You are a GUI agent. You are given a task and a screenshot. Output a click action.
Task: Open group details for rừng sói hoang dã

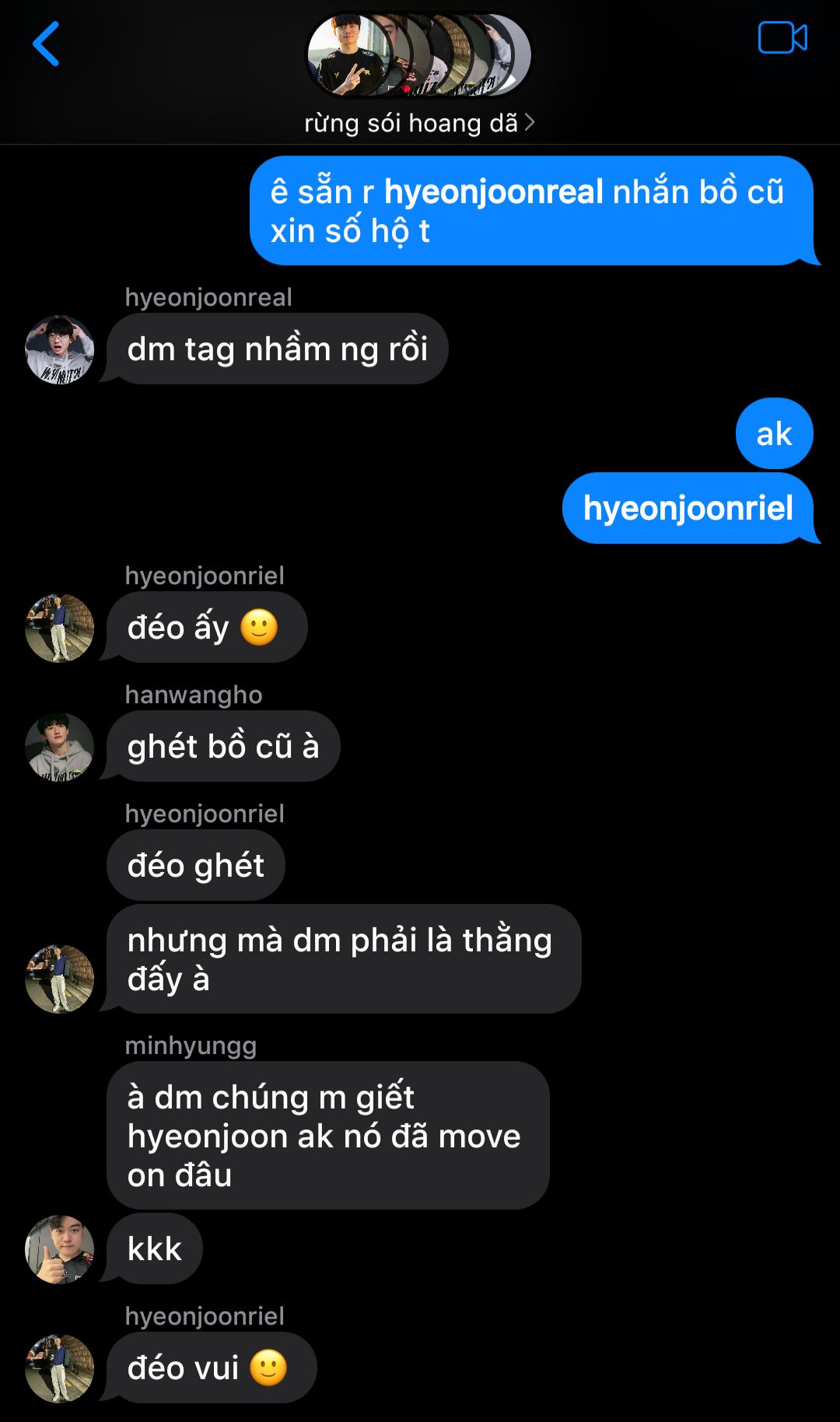(x=418, y=123)
